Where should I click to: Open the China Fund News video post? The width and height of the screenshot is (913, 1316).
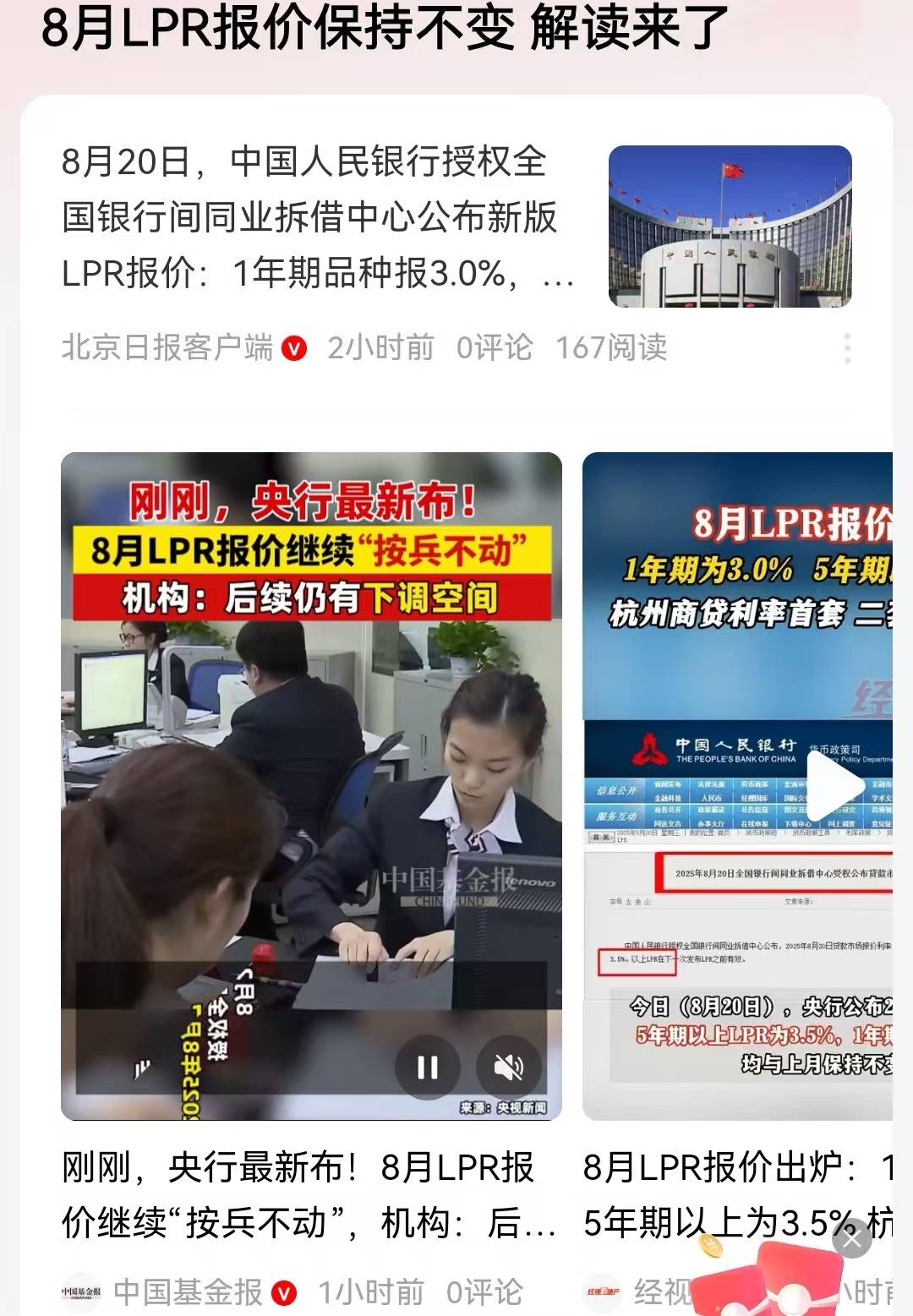309,1194
